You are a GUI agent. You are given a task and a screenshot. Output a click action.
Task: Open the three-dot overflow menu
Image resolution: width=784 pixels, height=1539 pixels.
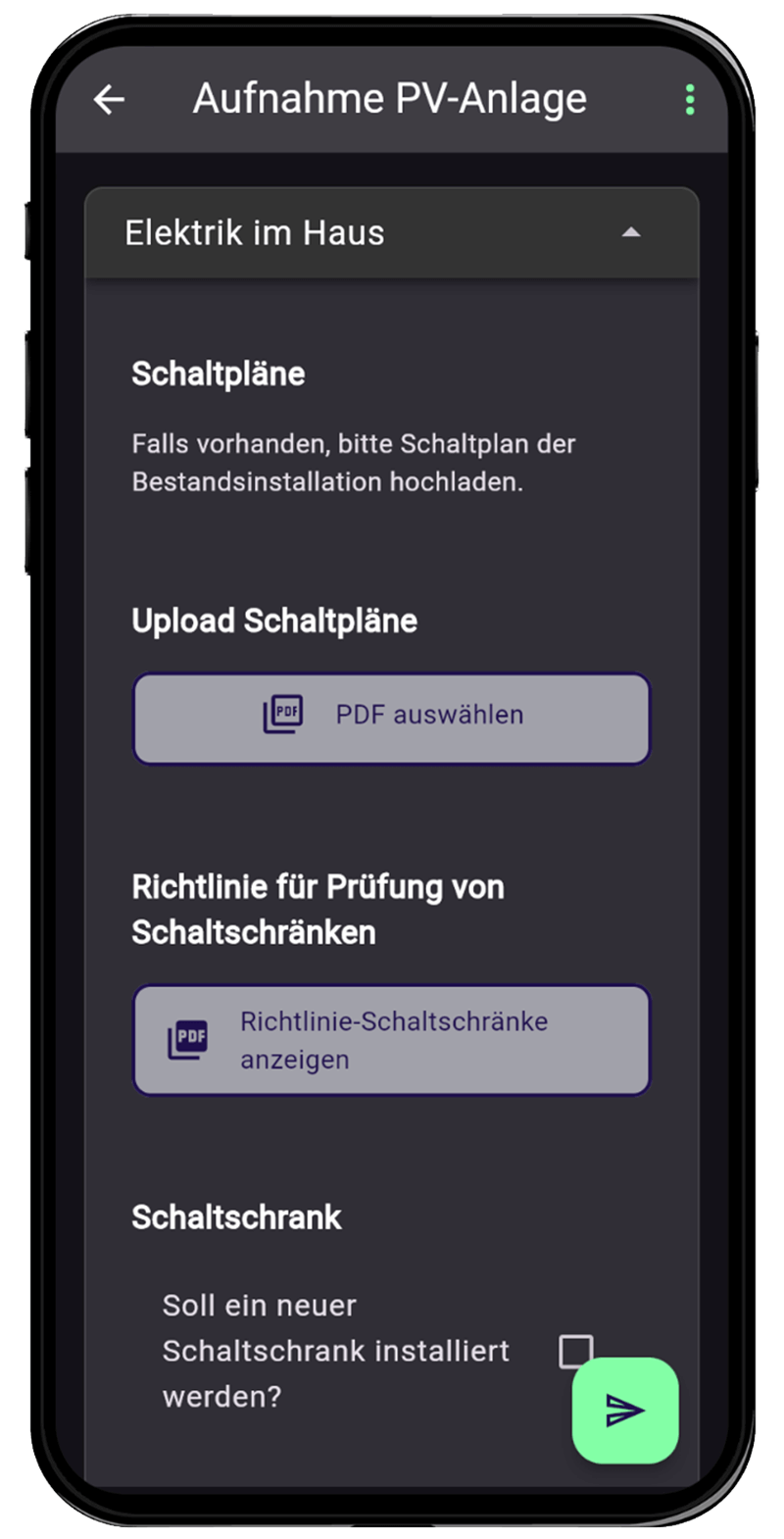[690, 99]
